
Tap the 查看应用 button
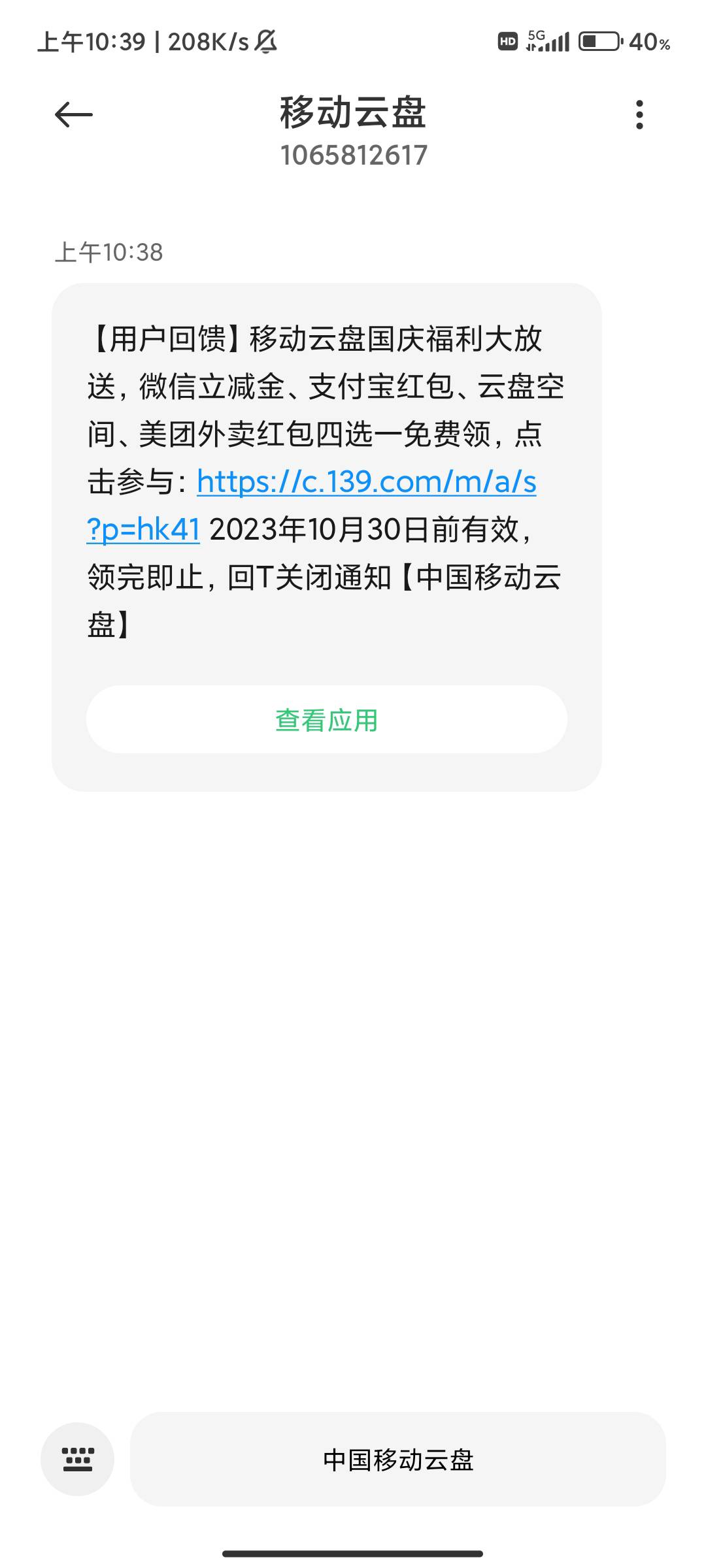[x=327, y=719]
